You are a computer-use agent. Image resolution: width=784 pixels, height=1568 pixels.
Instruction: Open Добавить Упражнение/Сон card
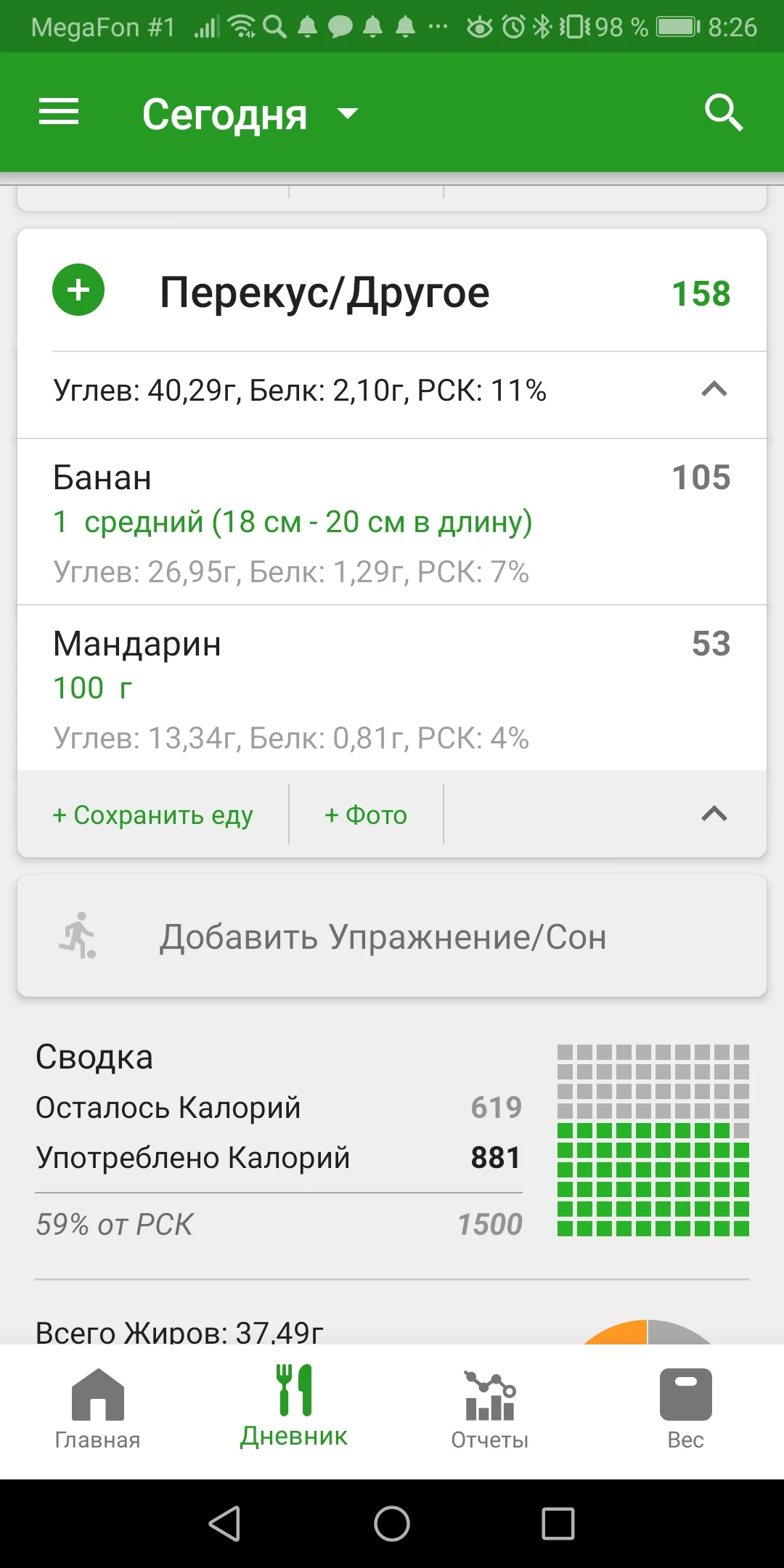point(392,936)
